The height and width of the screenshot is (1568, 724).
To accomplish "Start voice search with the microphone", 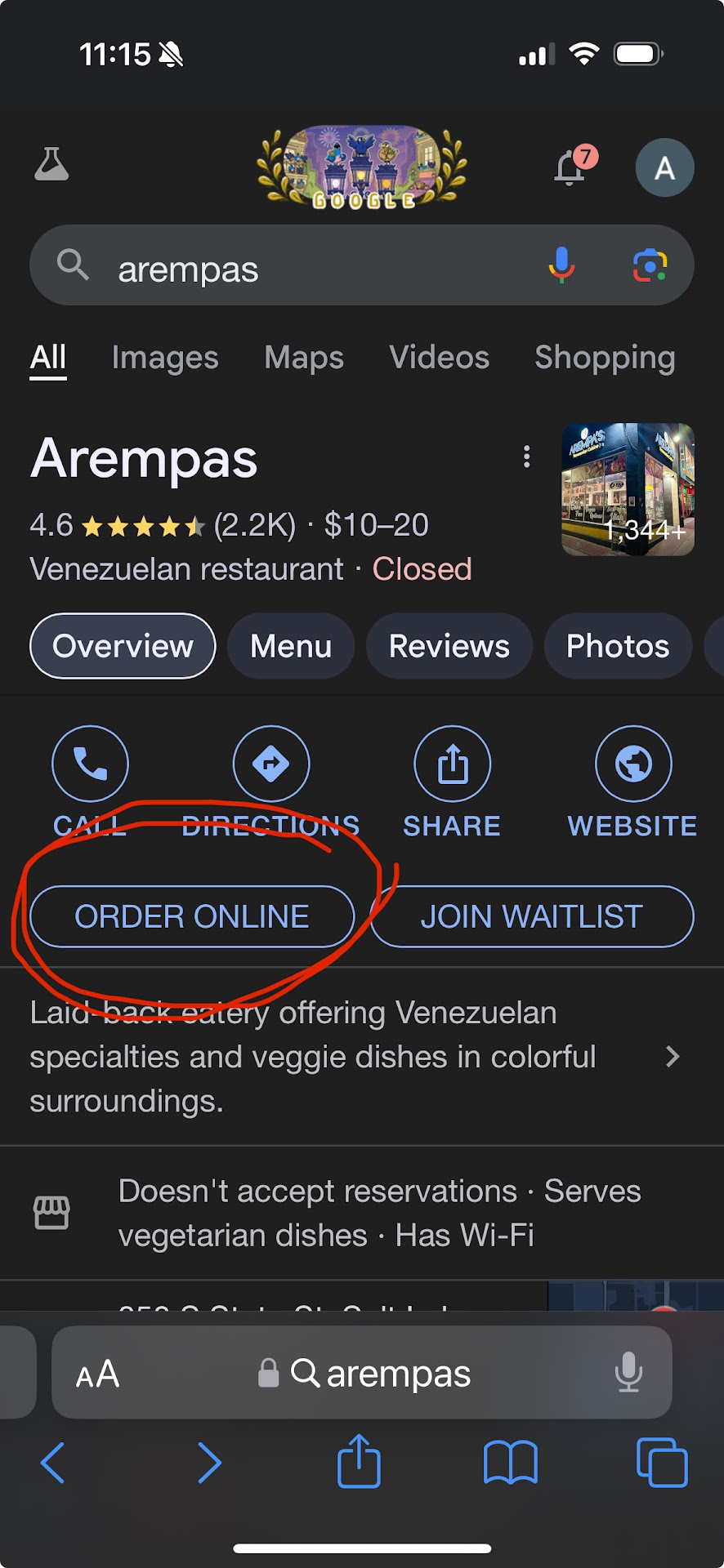I will (x=561, y=265).
